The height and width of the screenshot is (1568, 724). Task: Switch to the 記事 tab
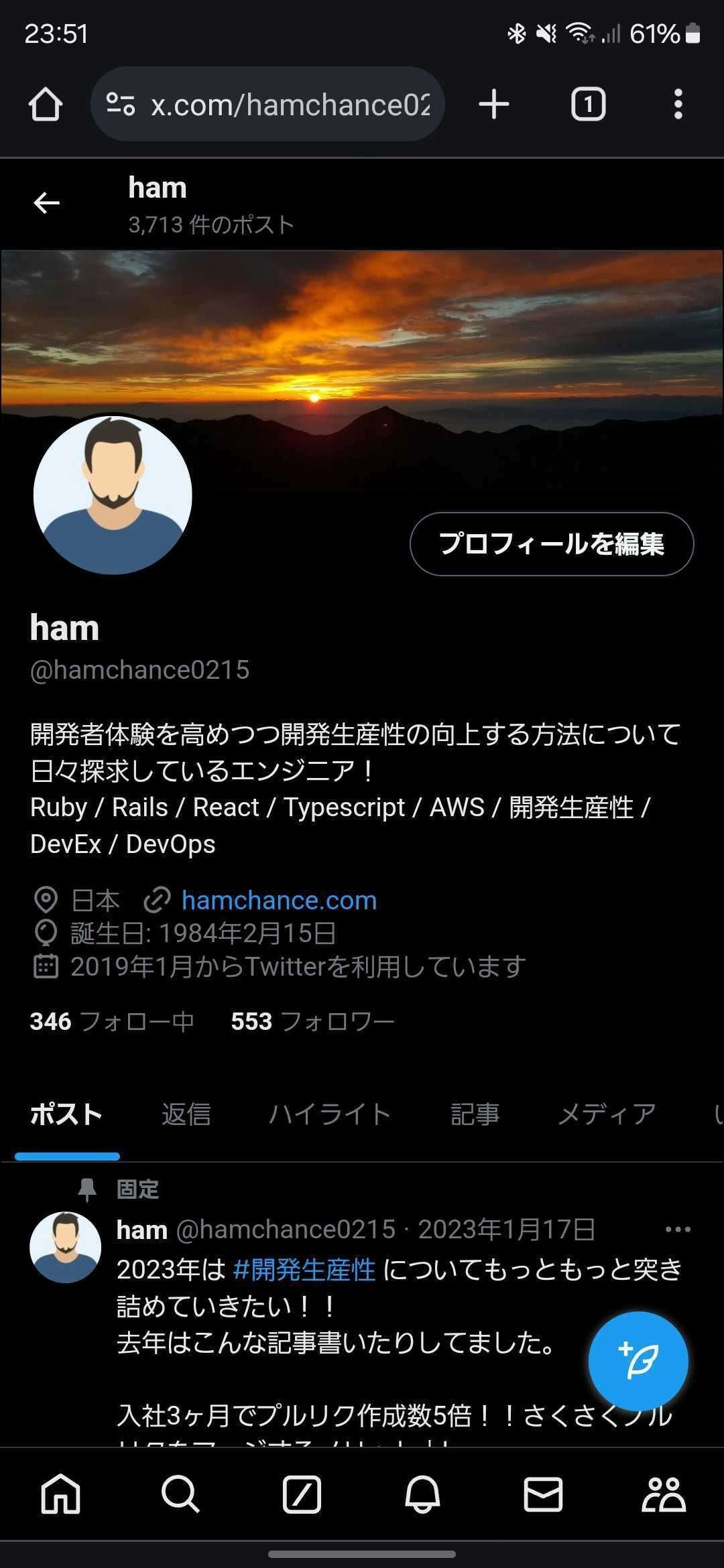[x=475, y=1114]
